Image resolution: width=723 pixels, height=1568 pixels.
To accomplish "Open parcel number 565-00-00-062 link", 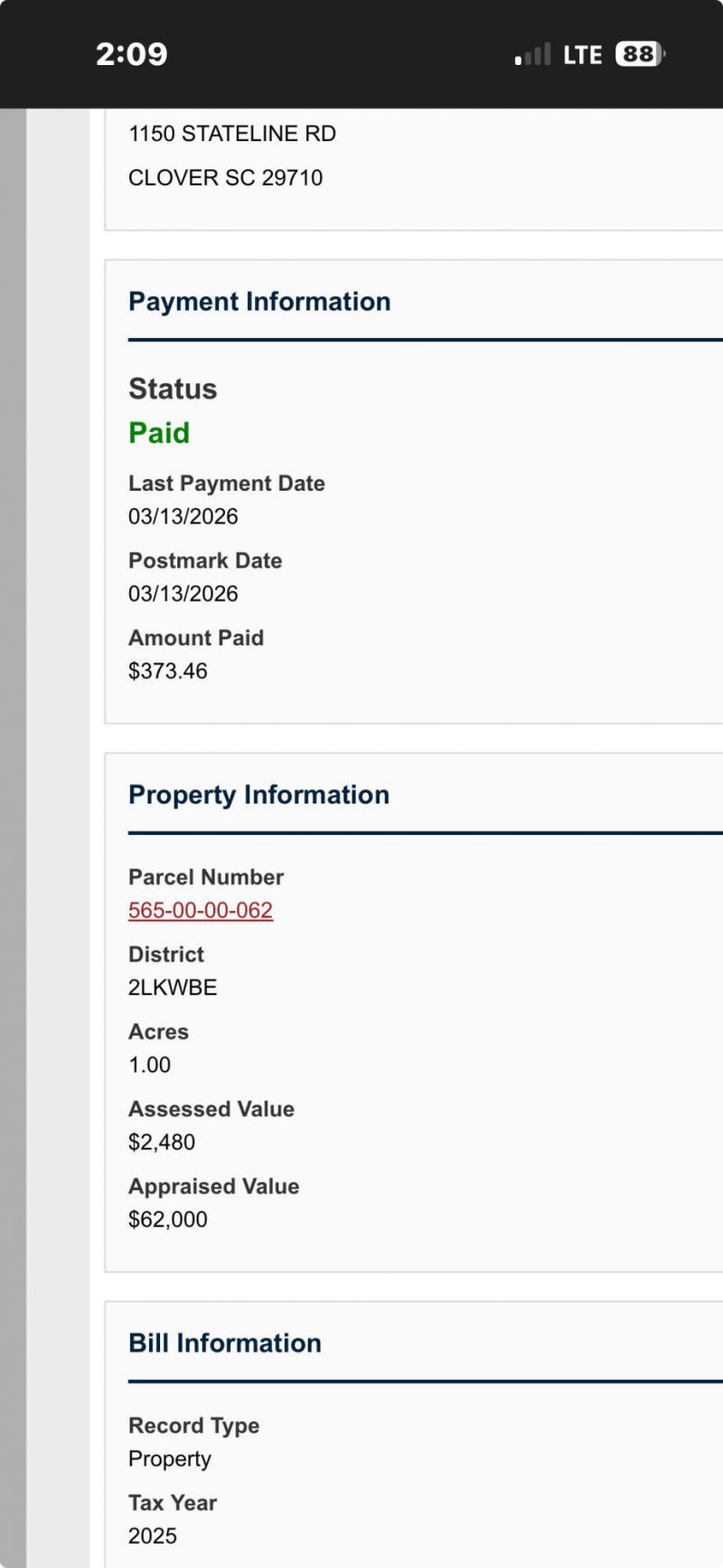I will (x=200, y=910).
